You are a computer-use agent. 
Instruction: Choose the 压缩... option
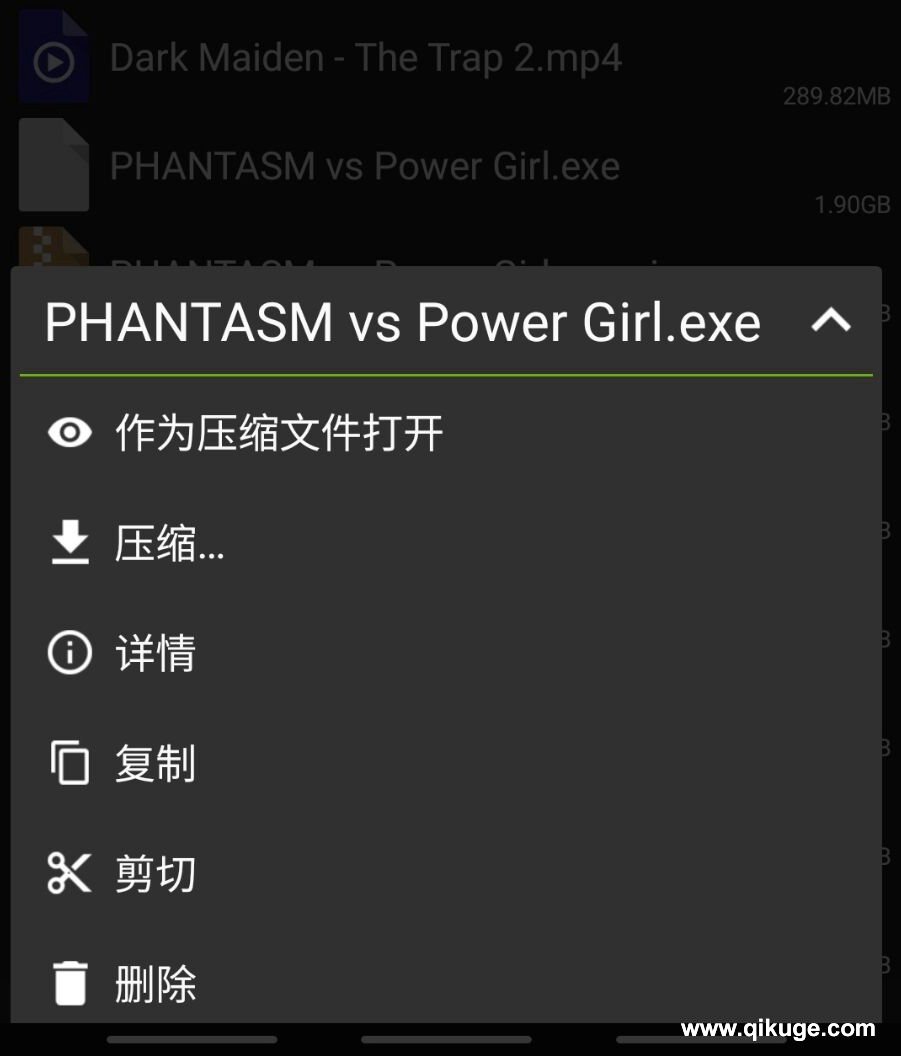(168, 544)
